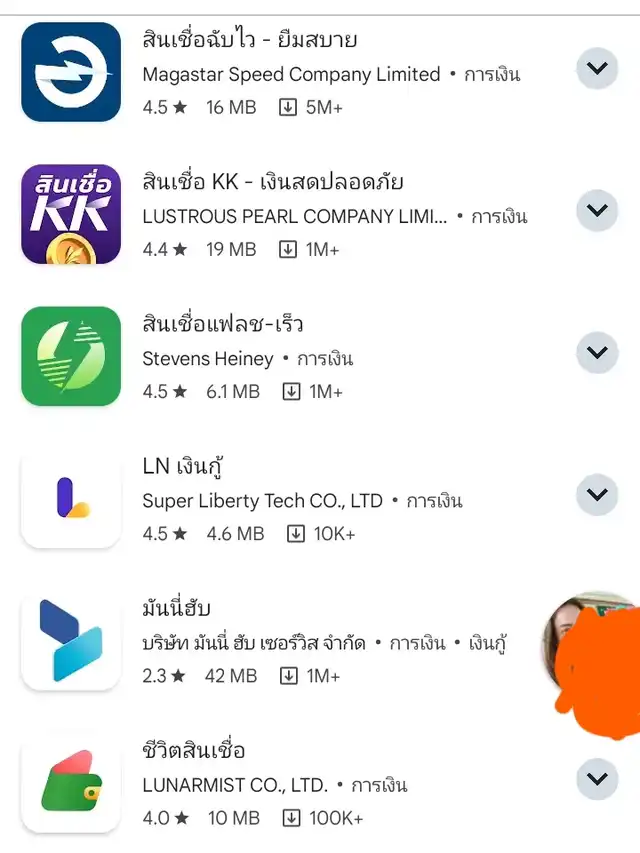Open LN เงินกู้ app listing
This screenshot has width=640, height=853.
[x=185, y=467]
